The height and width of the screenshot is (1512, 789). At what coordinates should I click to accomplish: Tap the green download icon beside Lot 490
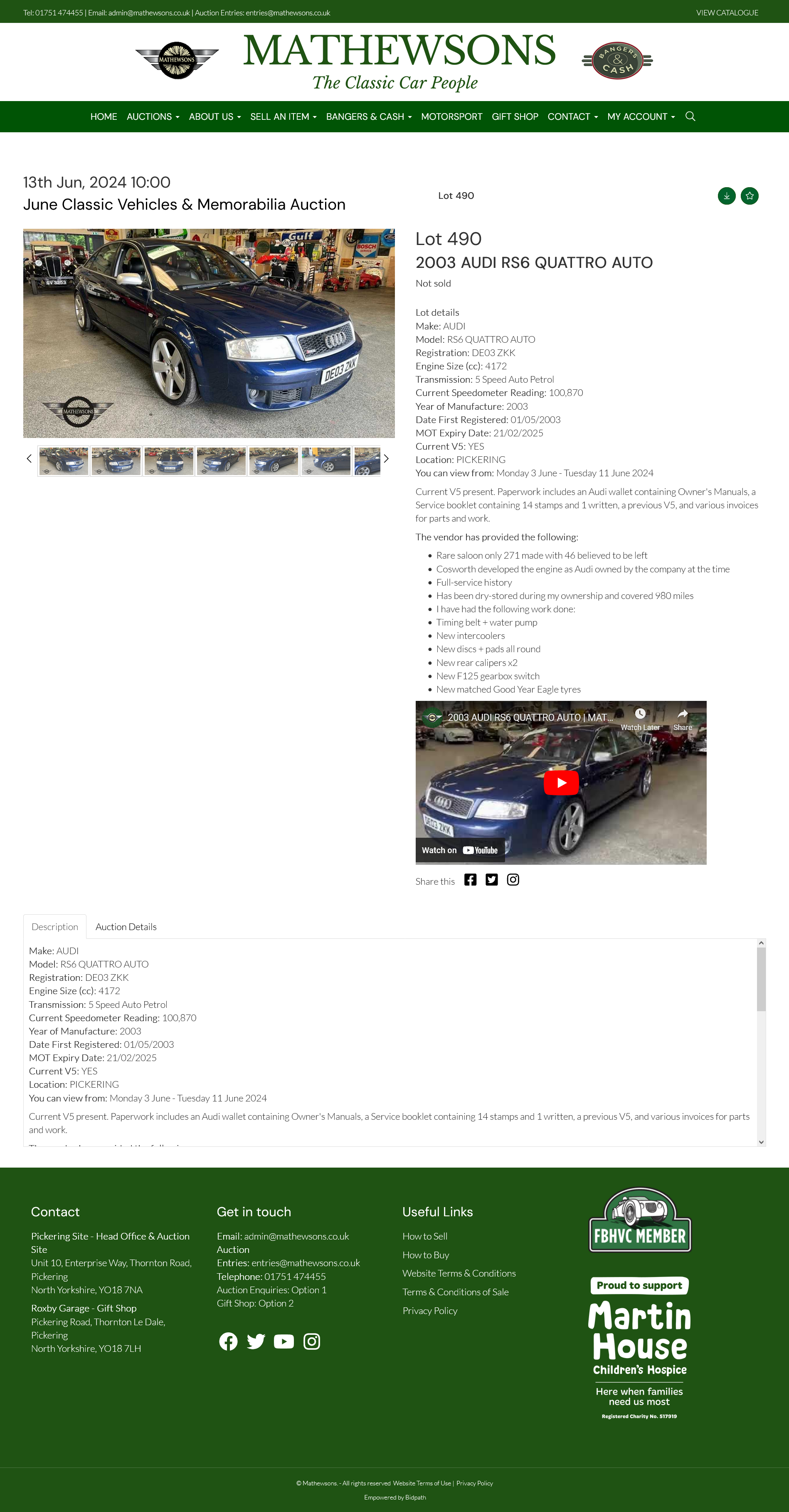click(726, 196)
